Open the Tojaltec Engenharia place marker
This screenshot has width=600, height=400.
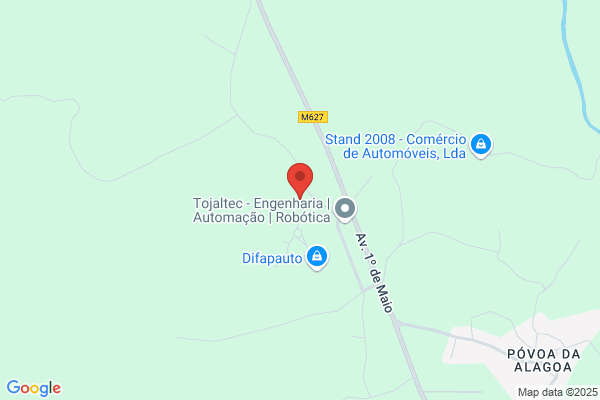coord(345,209)
